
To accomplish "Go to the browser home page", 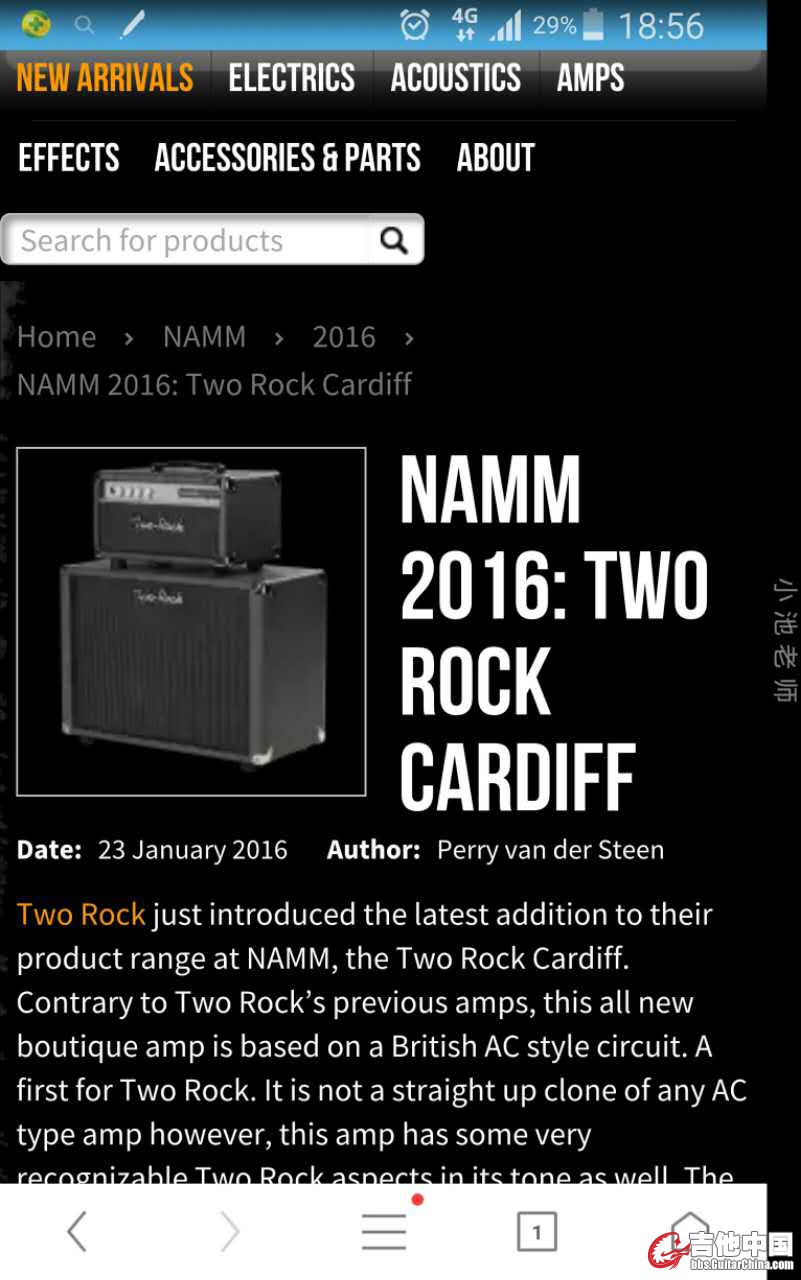I will click(688, 1228).
